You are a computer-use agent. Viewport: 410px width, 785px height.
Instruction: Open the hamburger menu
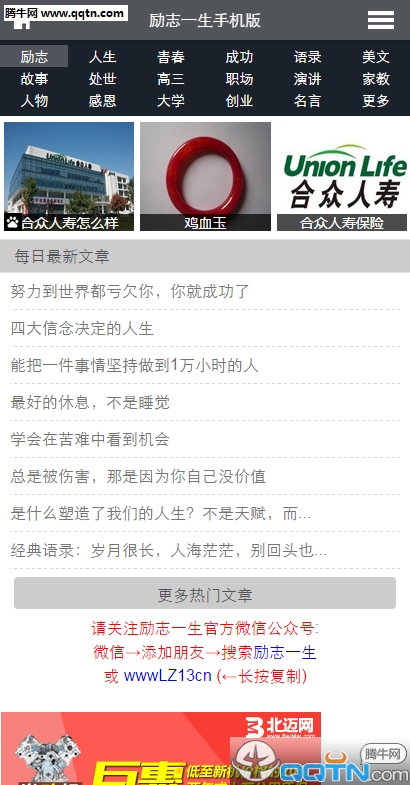[x=380, y=20]
